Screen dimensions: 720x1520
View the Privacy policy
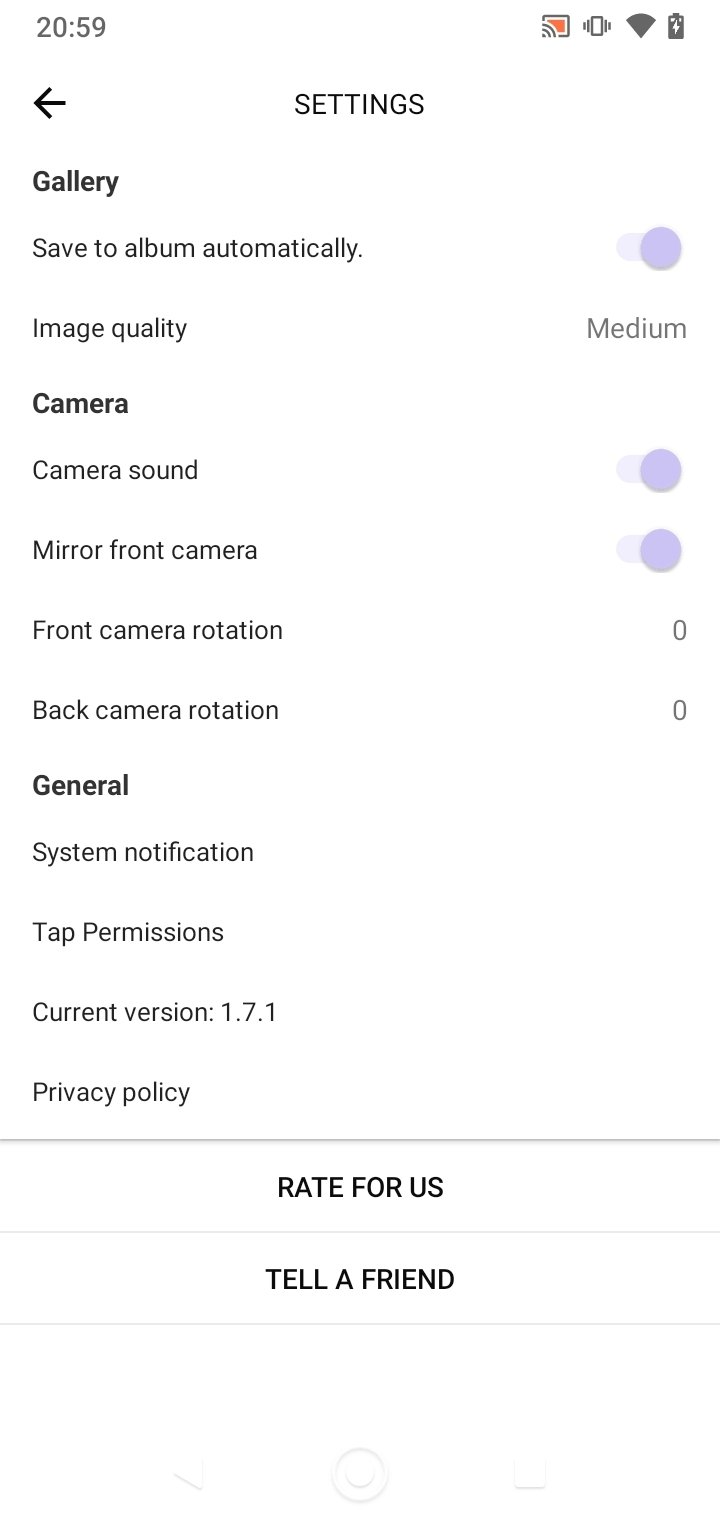[x=360, y=1092]
